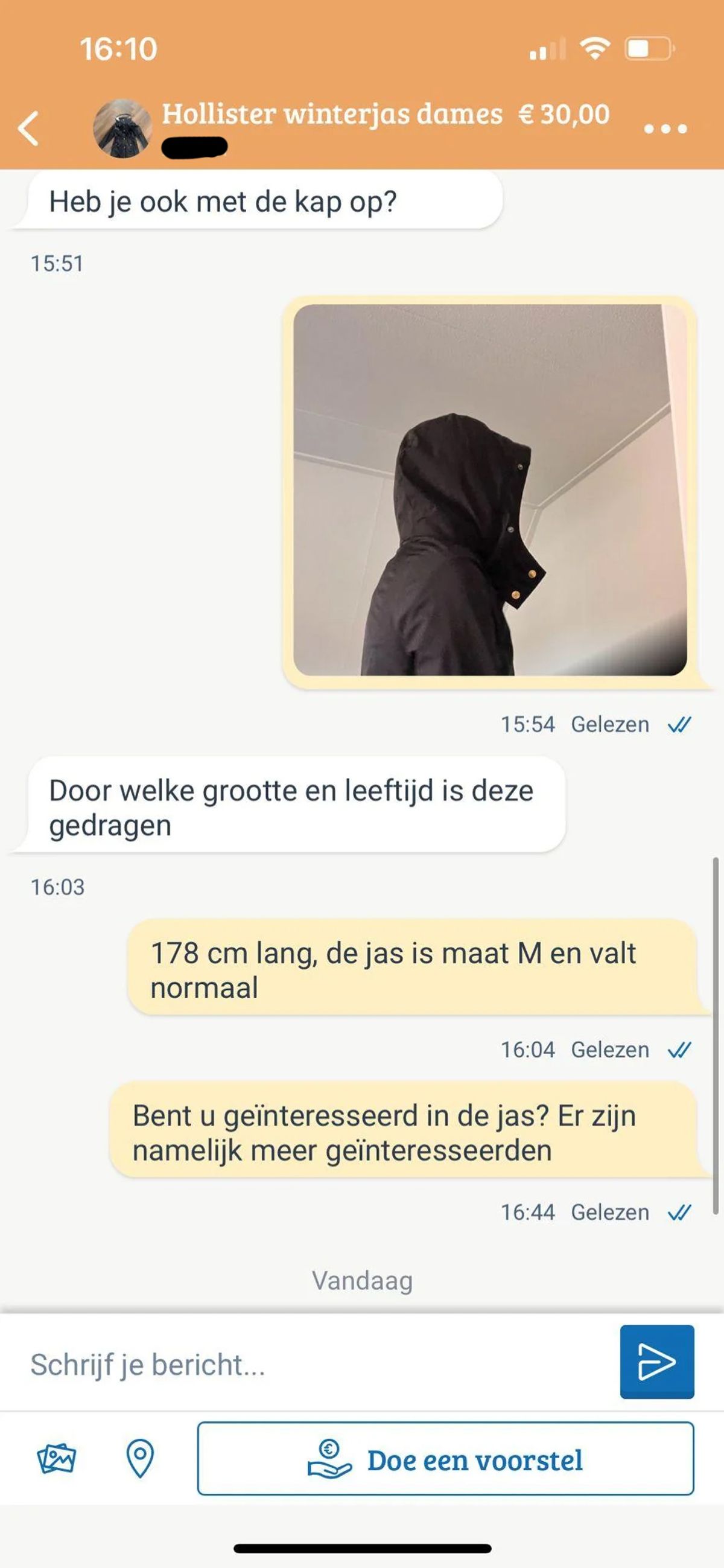Open the Hollister winterjas dames listing
The width and height of the screenshot is (724, 1568).
coord(332,115)
